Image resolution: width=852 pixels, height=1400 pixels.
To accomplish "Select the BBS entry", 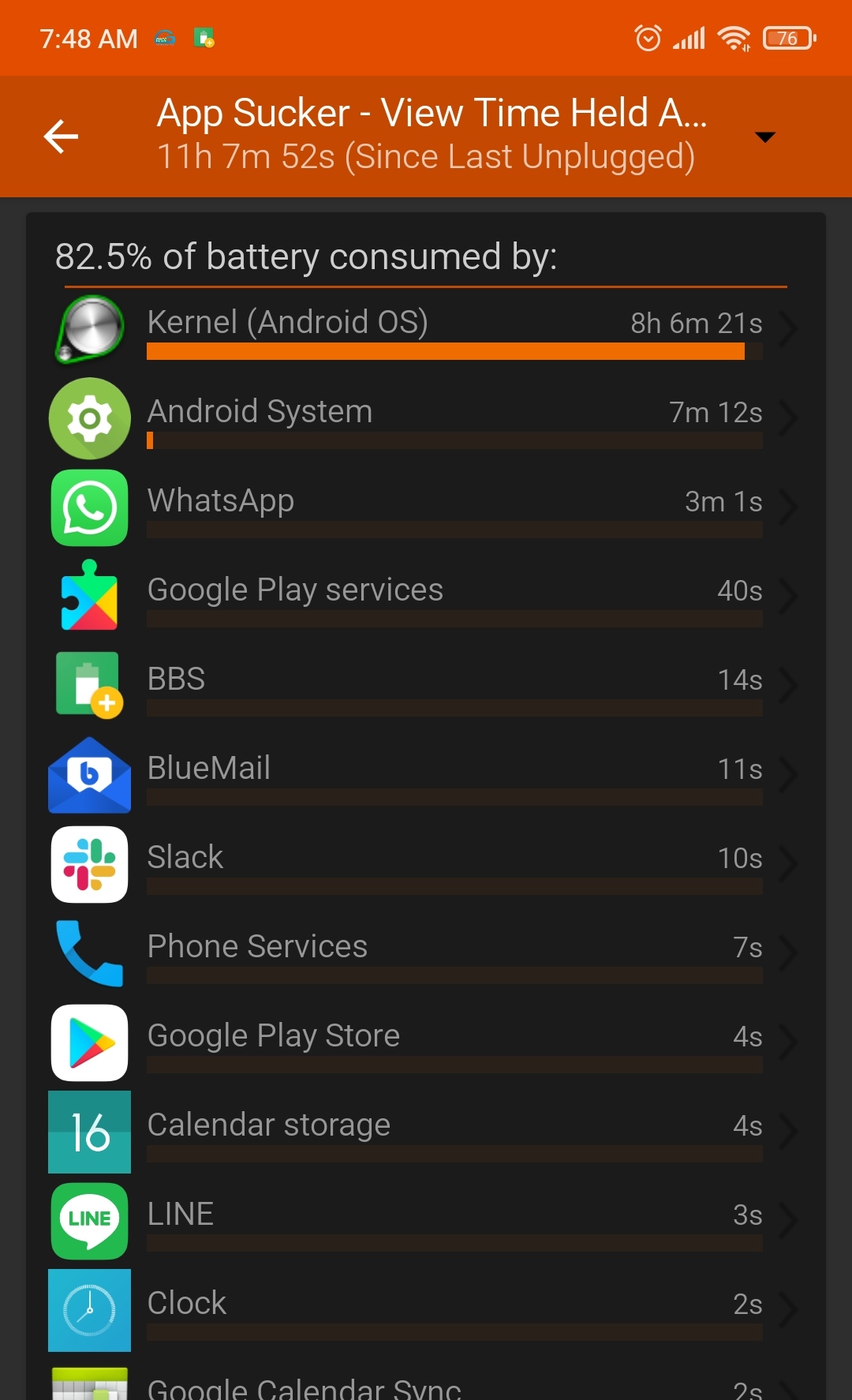I will 426,686.
